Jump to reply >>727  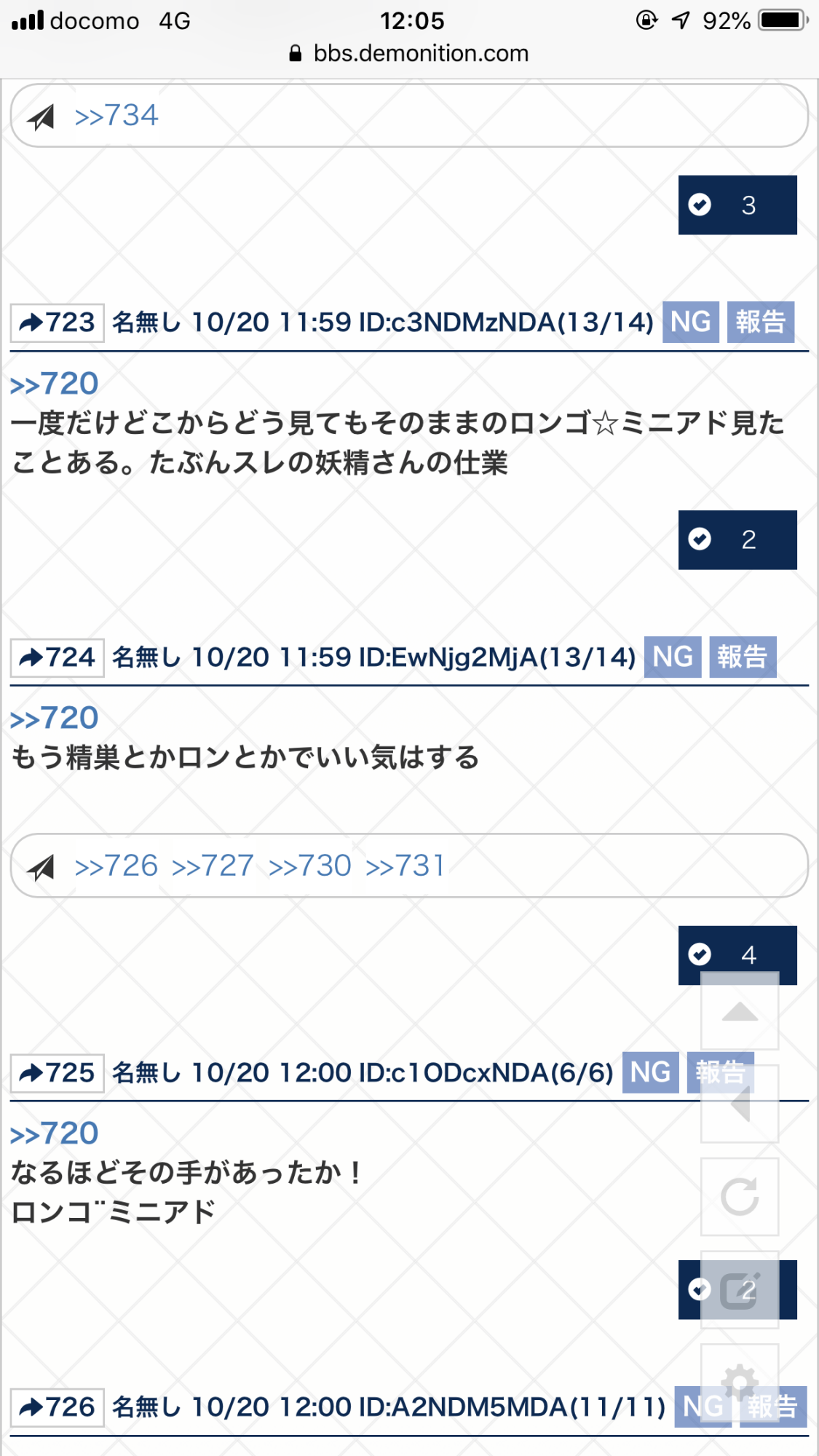coord(213,866)
